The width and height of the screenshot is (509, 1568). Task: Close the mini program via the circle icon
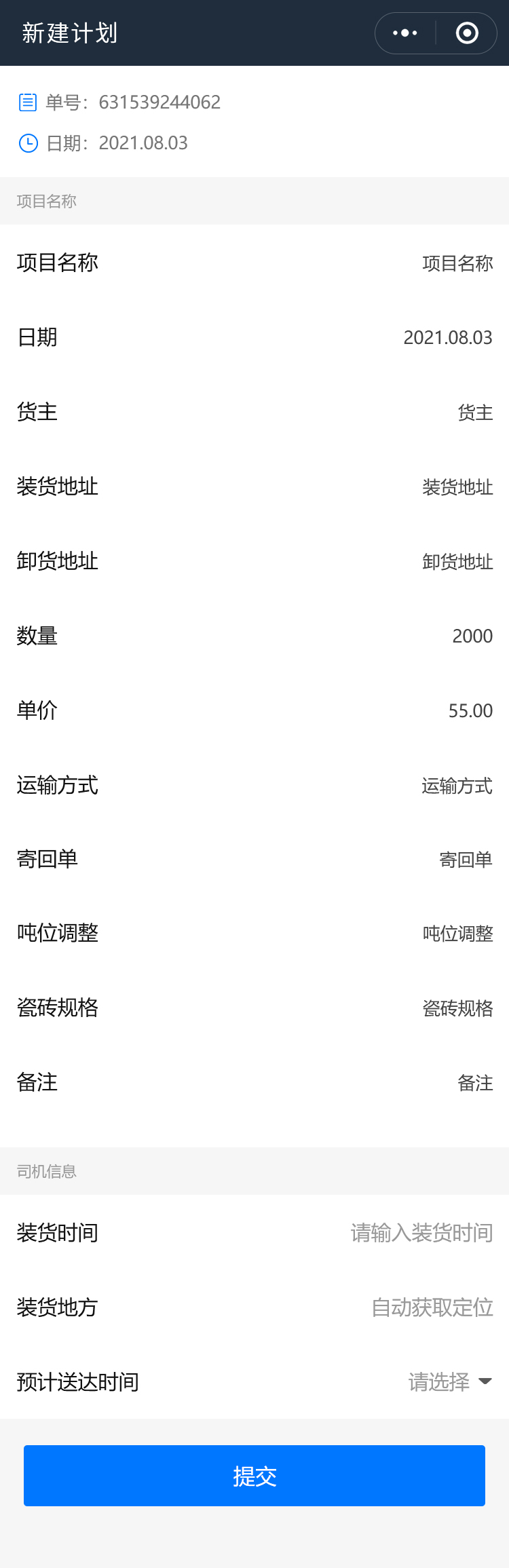(x=467, y=33)
